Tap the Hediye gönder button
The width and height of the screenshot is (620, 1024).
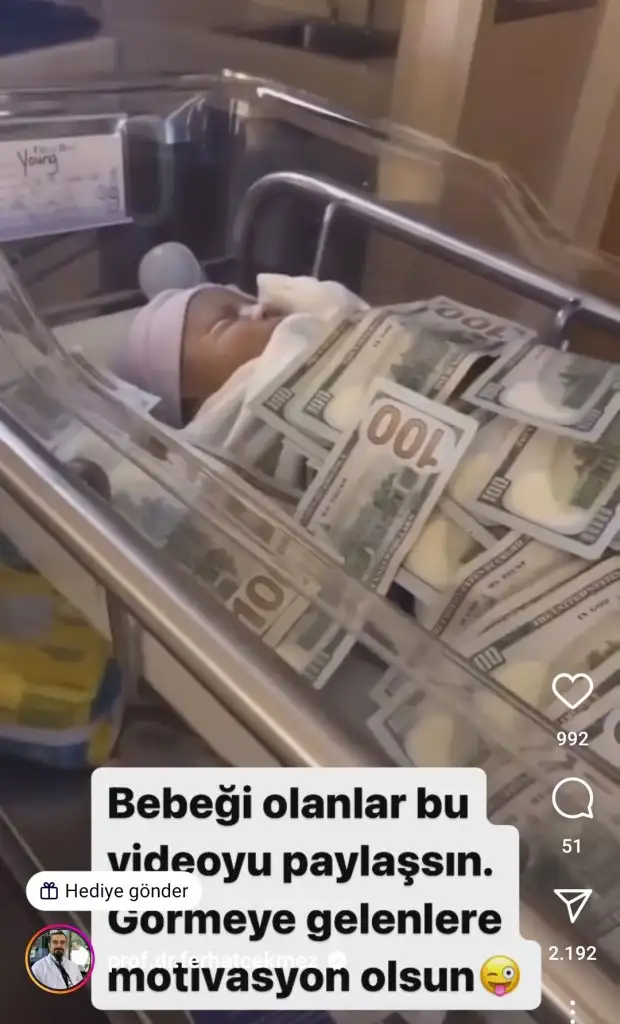tap(114, 891)
